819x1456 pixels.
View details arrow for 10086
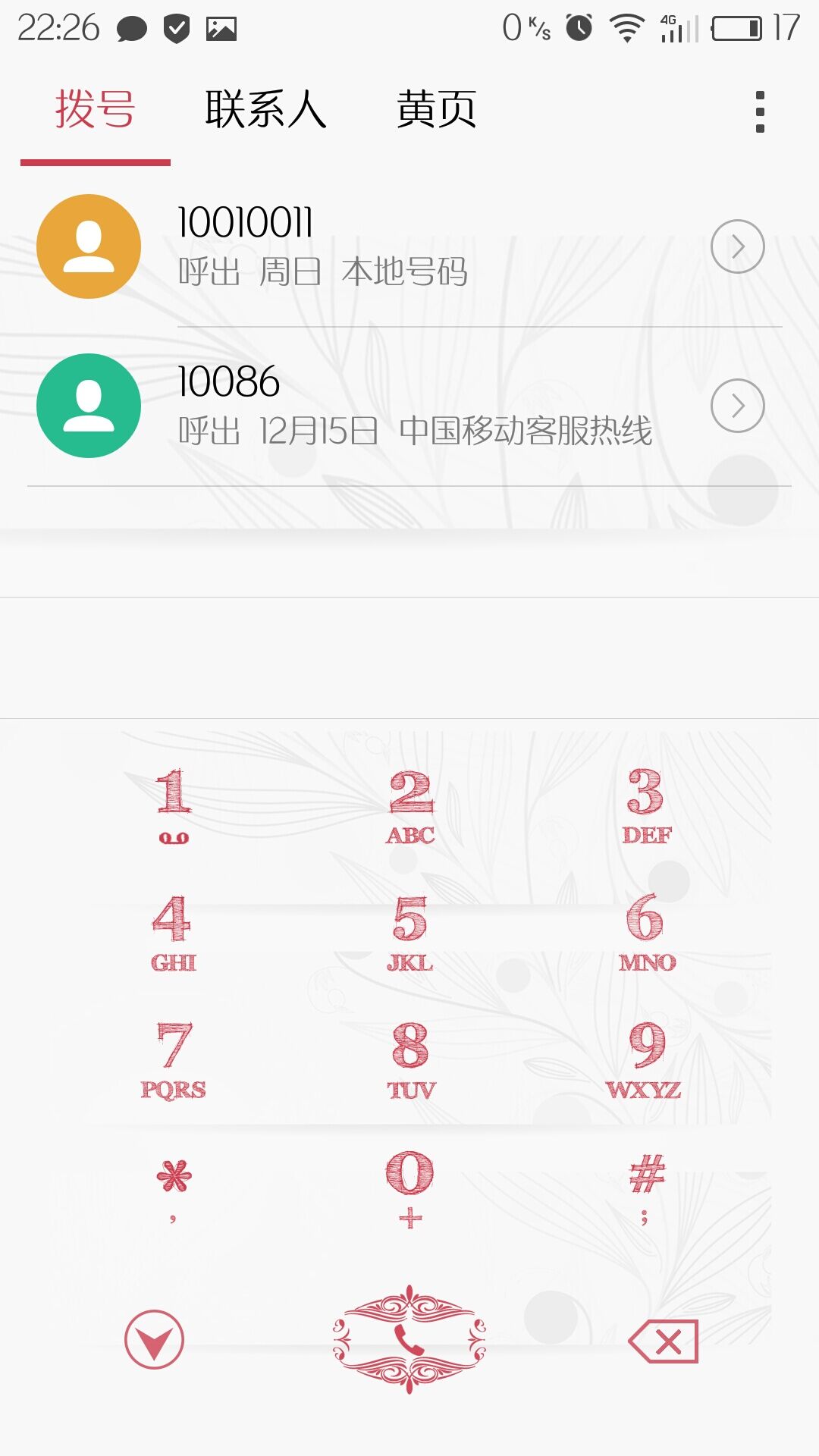737,406
